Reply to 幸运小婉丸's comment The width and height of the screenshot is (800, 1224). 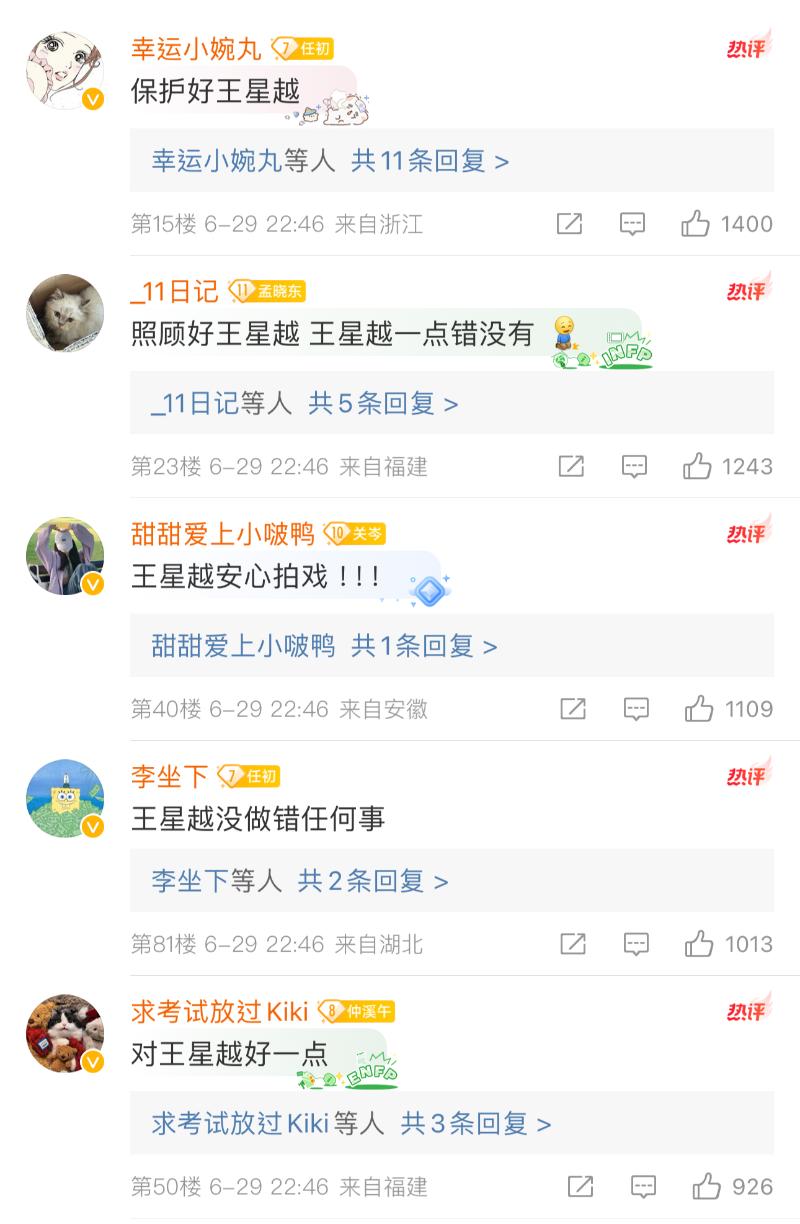(632, 224)
